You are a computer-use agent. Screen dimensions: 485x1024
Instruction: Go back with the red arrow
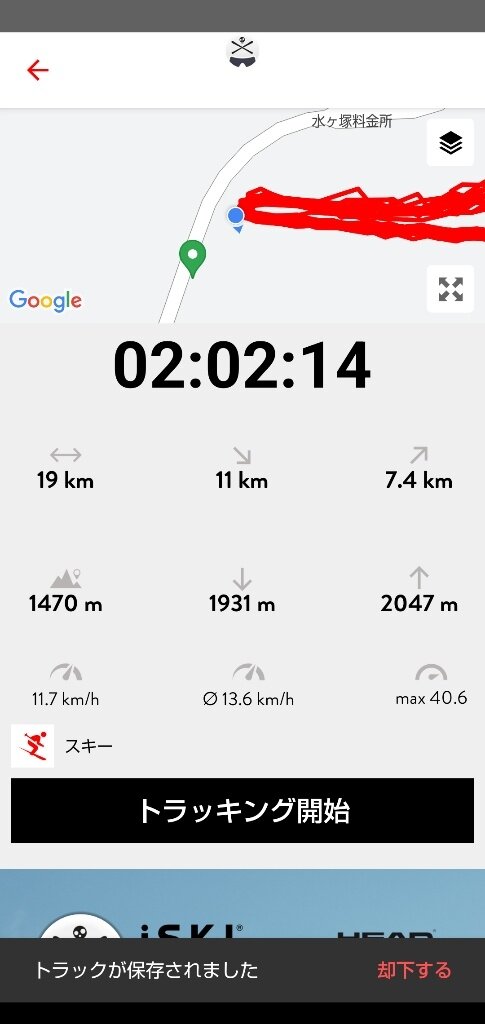coord(38,70)
